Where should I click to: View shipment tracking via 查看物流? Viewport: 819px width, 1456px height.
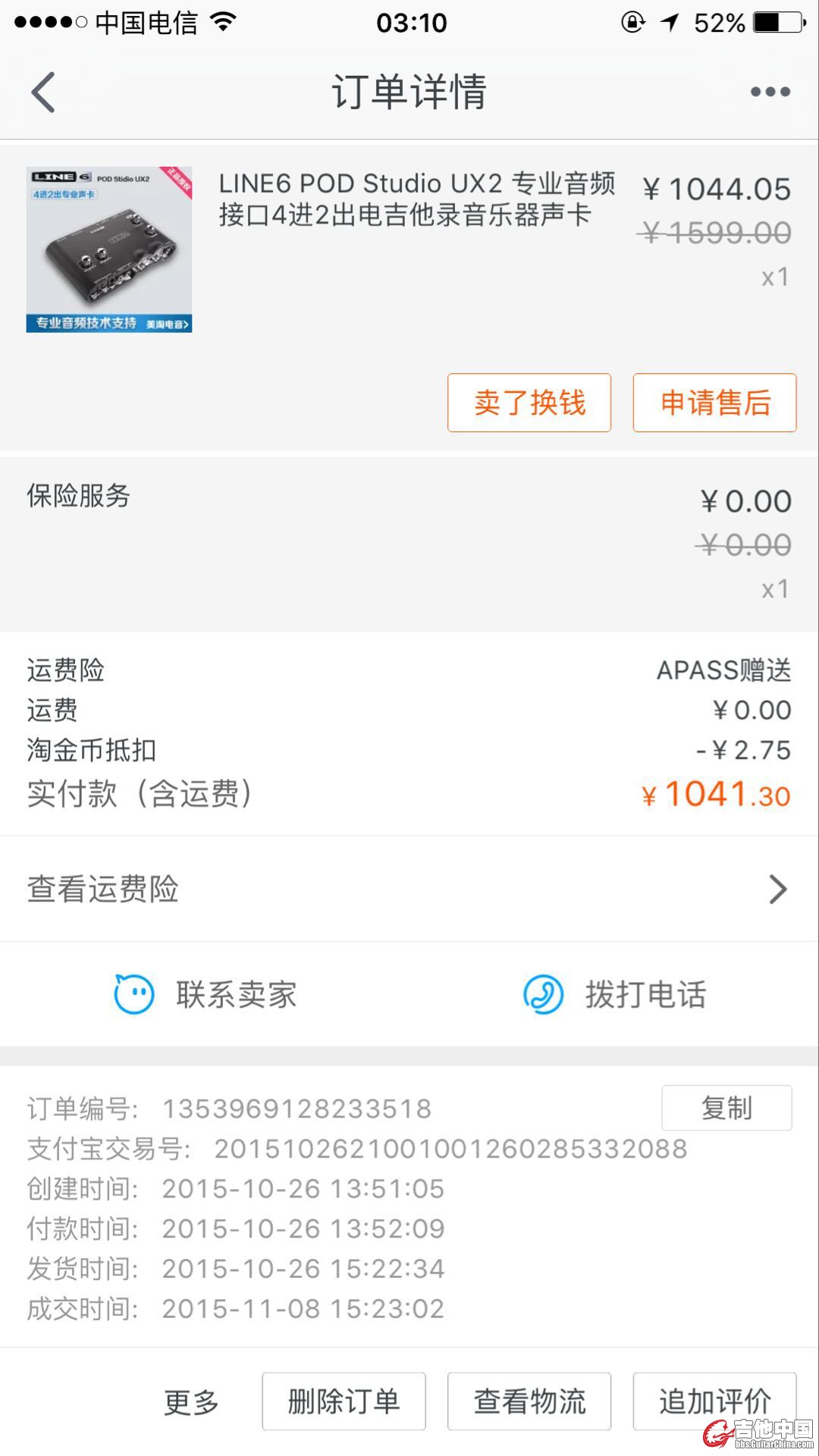coord(529,1401)
